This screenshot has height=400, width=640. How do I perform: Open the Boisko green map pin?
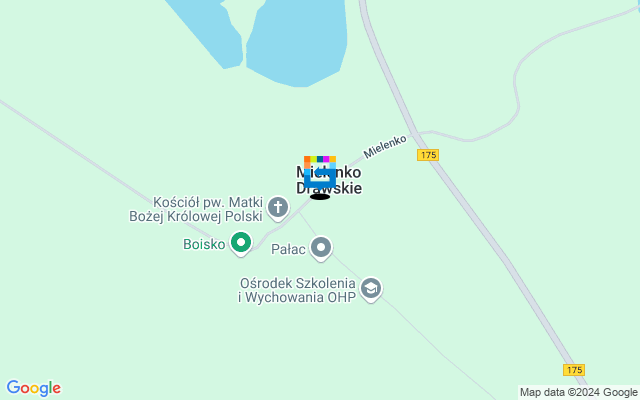240,242
